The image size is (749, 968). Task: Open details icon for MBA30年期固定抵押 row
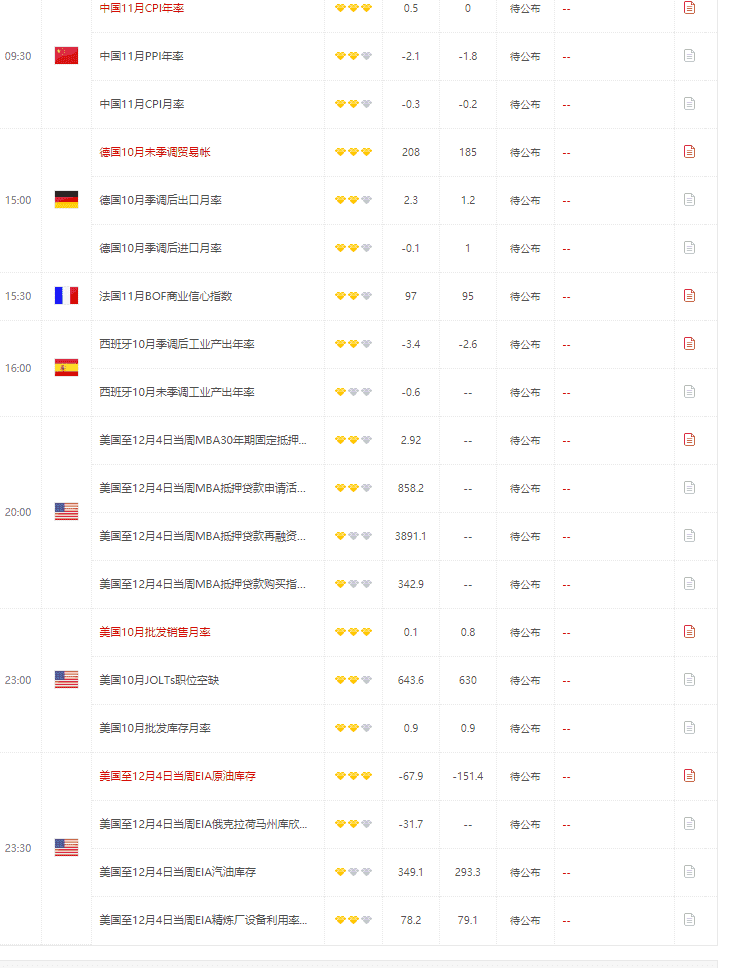tap(689, 440)
